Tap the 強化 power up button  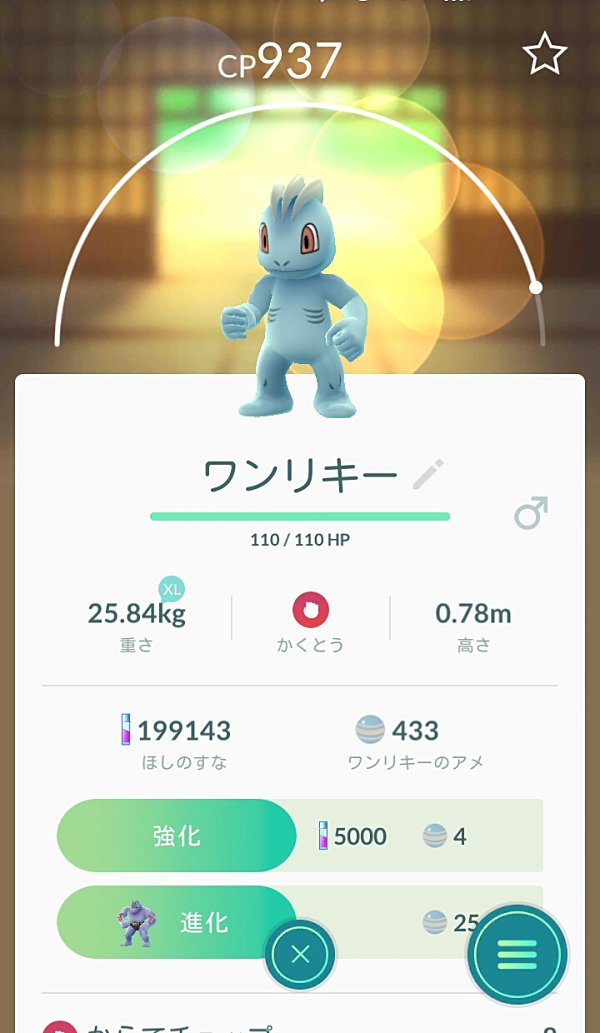(x=177, y=835)
